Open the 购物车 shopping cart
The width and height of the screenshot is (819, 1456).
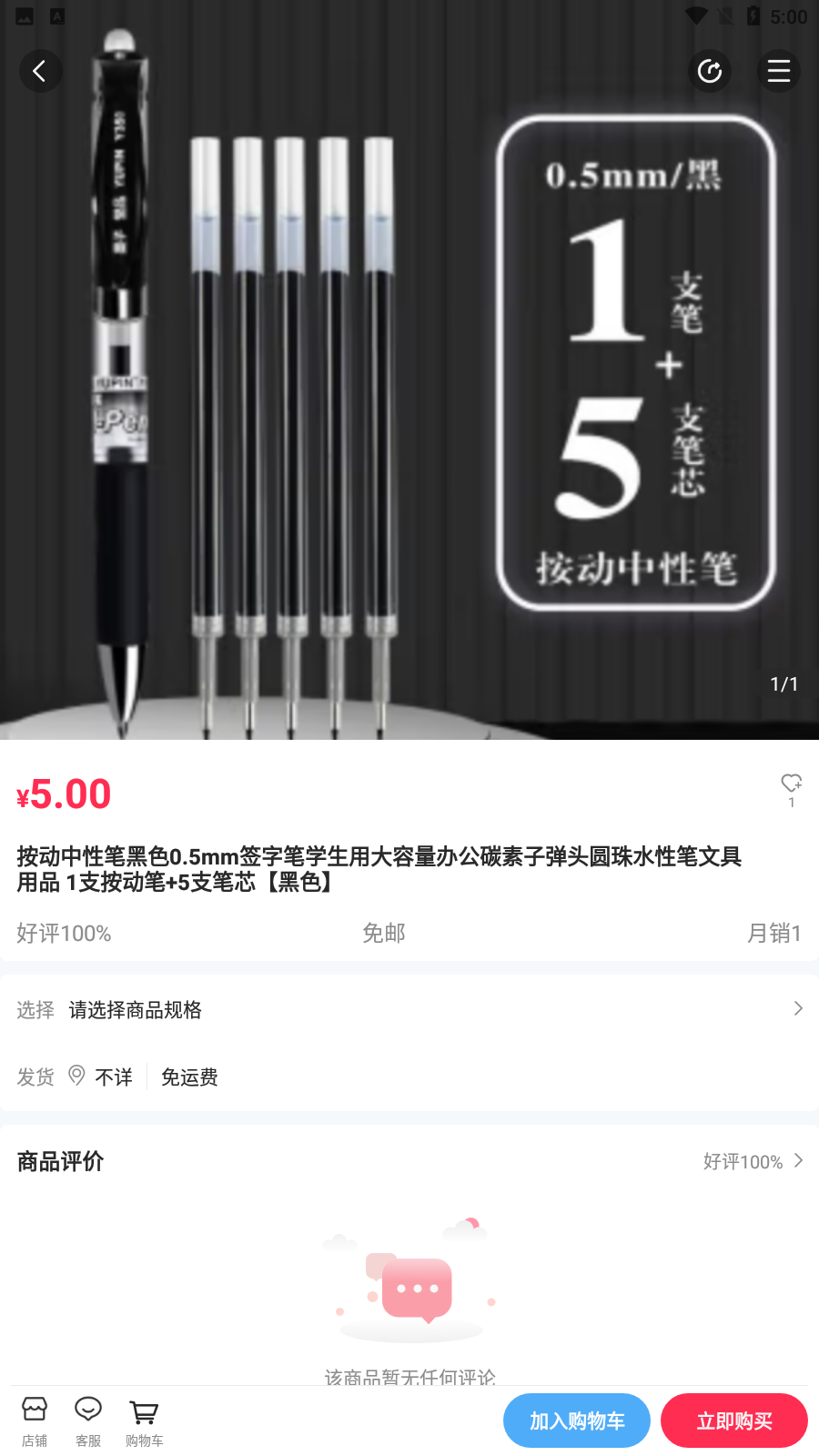pos(144,1421)
